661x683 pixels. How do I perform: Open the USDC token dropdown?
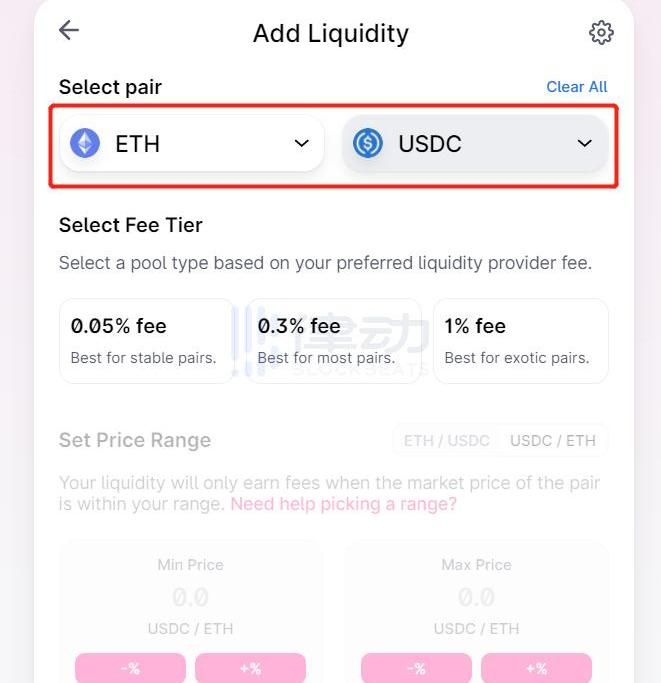tap(475, 144)
